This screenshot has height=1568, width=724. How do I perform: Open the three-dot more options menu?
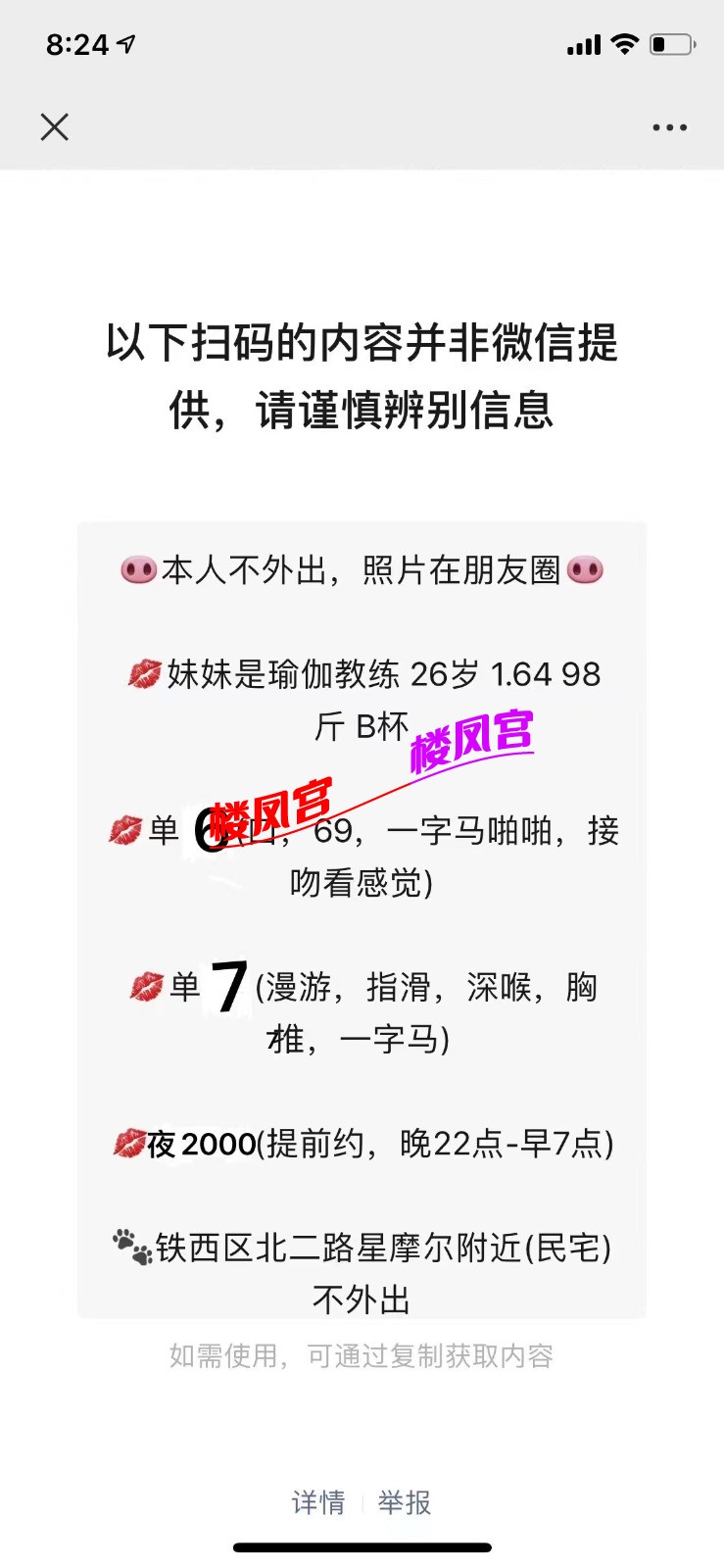(669, 127)
